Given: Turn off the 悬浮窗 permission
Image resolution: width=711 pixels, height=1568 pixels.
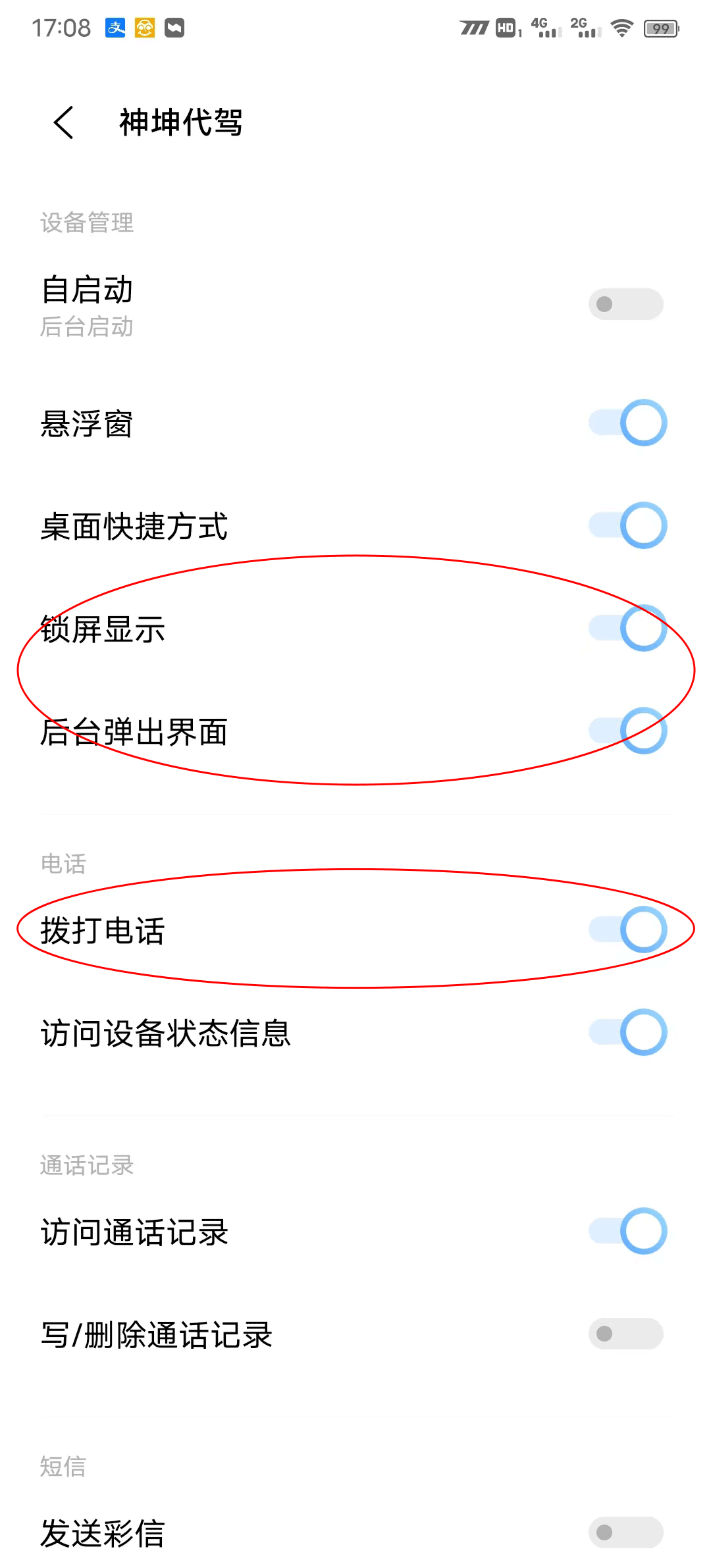Looking at the screenshot, I should click(627, 423).
